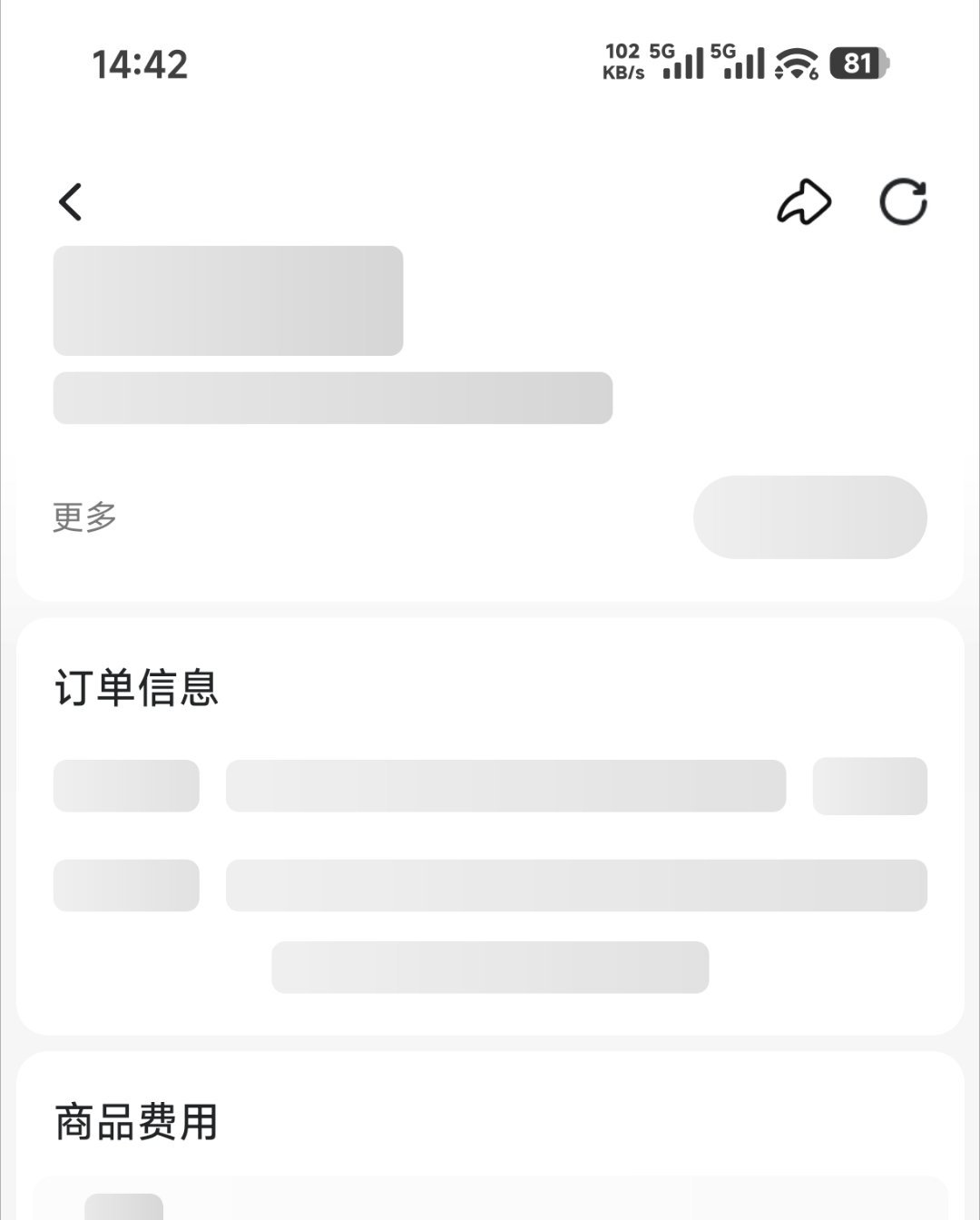The height and width of the screenshot is (1220, 980).
Task: Tap the battery indicator showing 81
Action: 860,64
